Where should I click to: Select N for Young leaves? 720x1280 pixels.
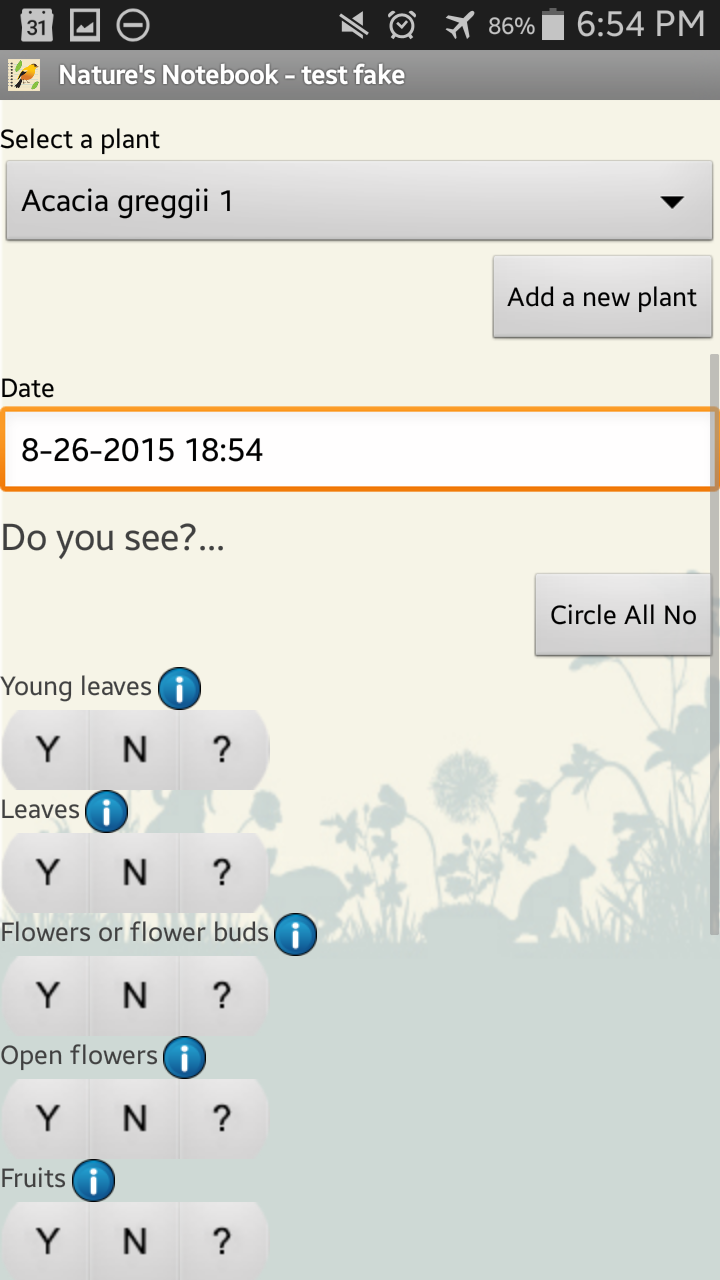(x=135, y=749)
